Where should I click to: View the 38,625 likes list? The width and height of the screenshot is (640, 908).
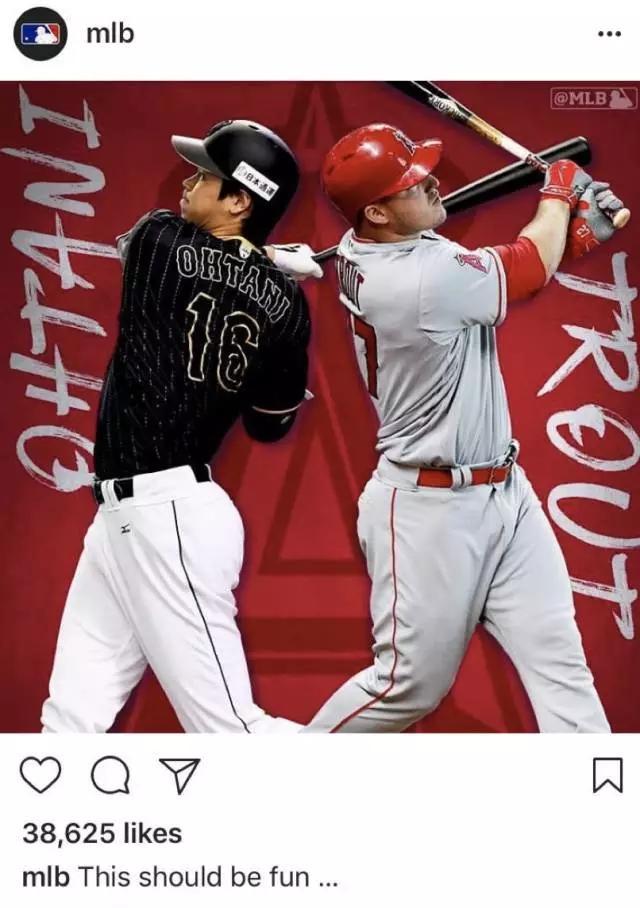point(102,833)
